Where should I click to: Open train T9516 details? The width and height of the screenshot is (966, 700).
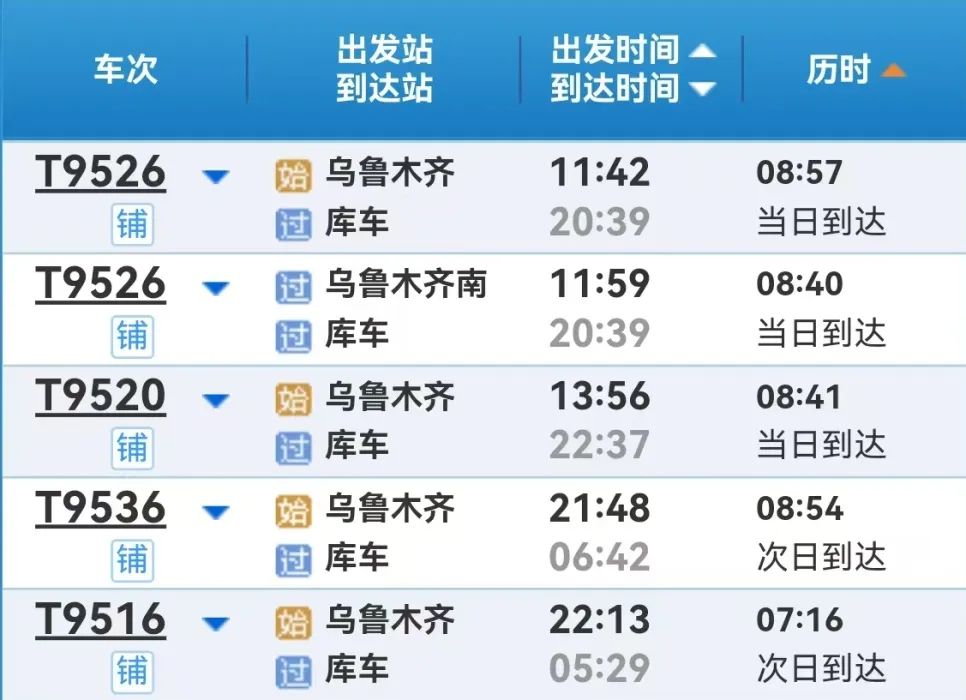click(100, 621)
